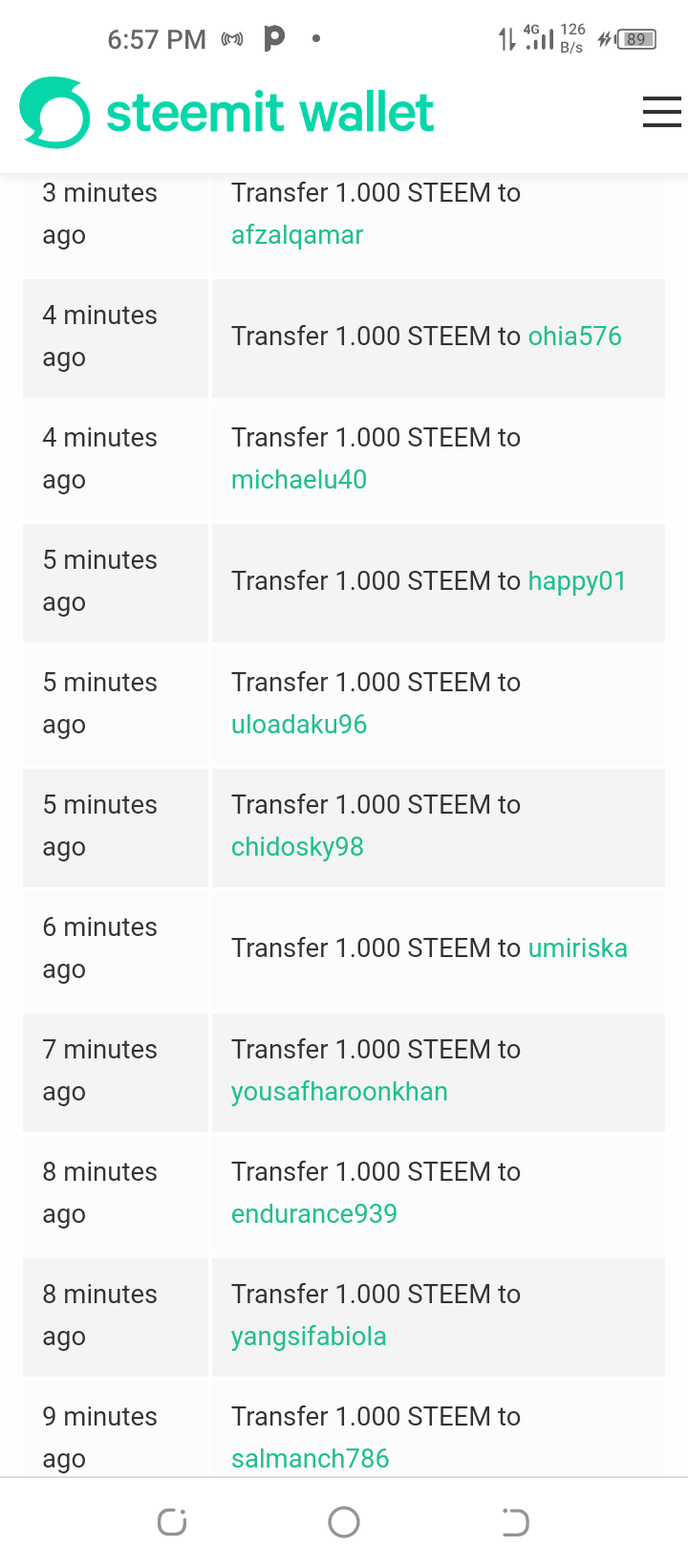Viewport: 688px width, 1568px height.
Task: Open yangsifabiola user link
Action: 309,1337
